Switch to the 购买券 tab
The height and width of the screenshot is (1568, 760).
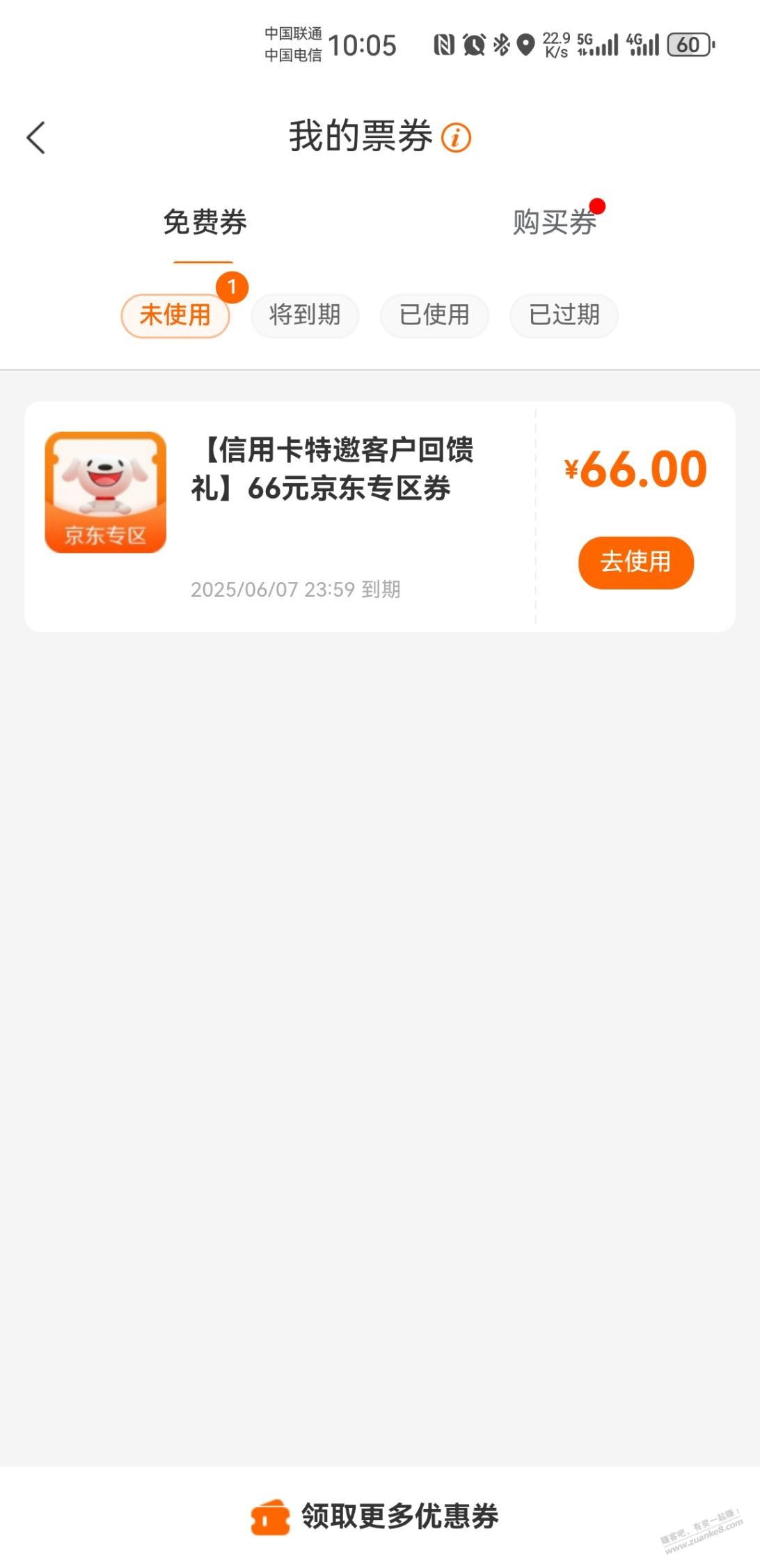(554, 221)
